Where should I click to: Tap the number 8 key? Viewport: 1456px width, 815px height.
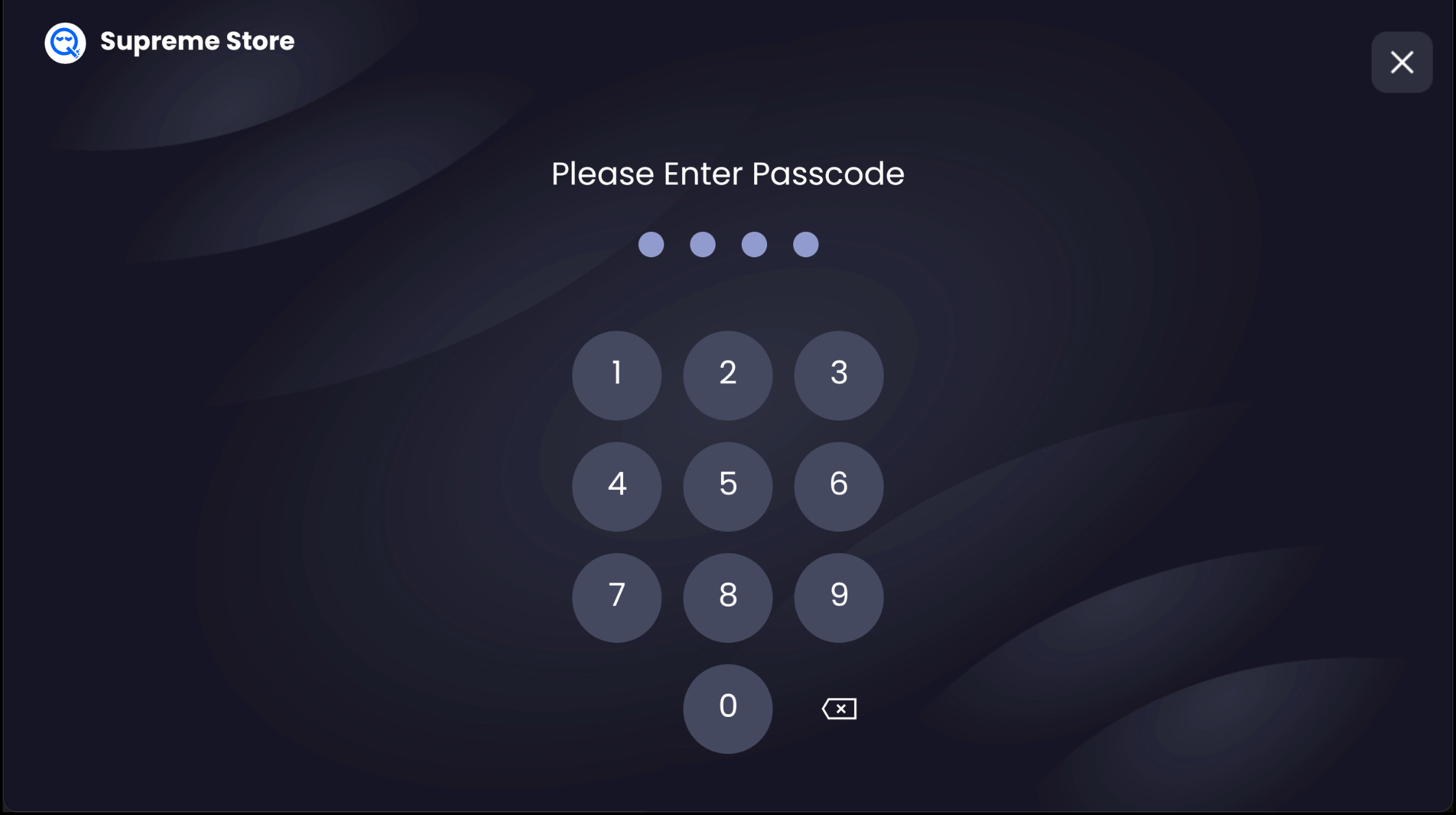coord(727,598)
